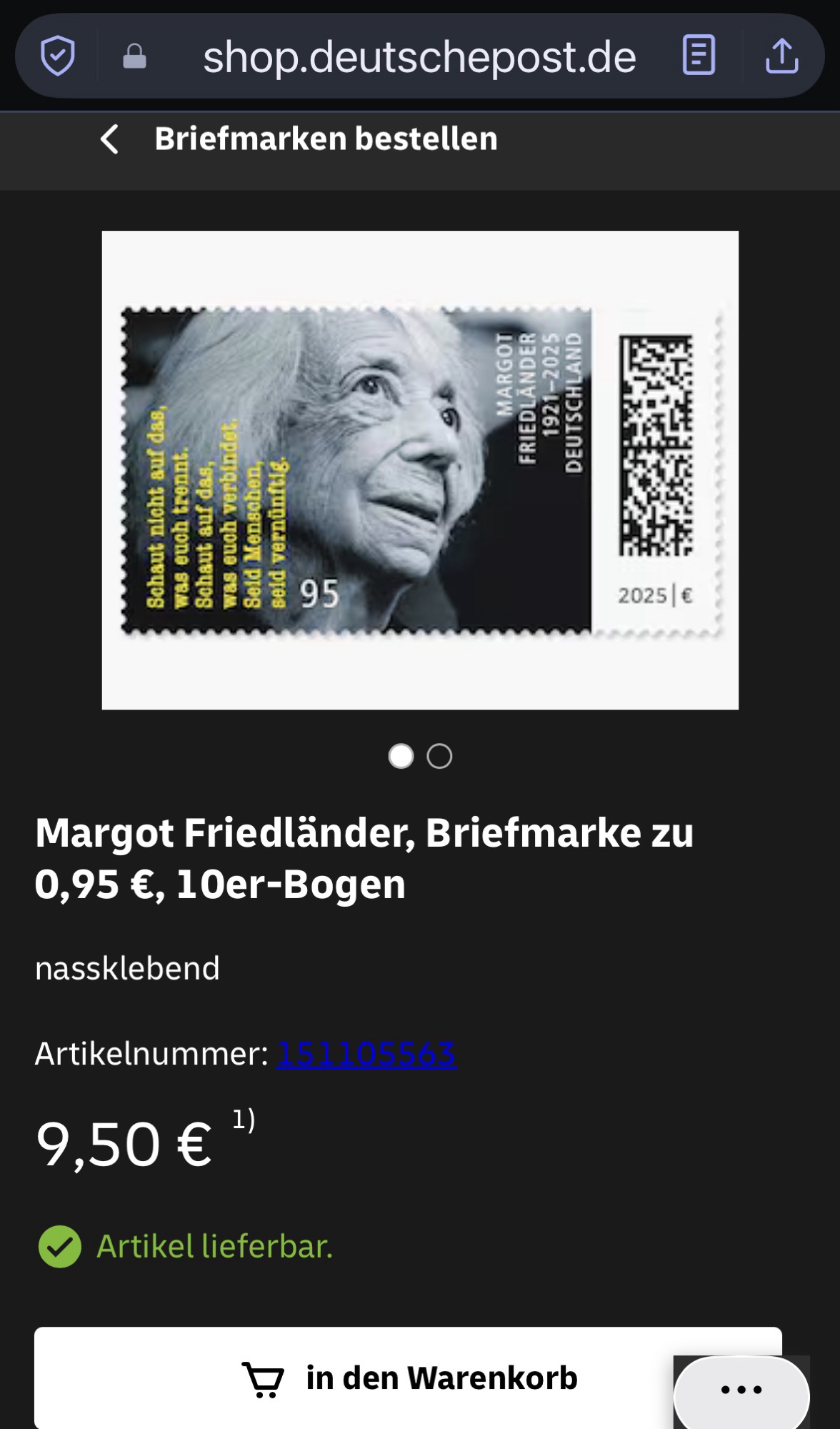Show the second product image dot
The image size is (840, 1429).
(x=439, y=756)
